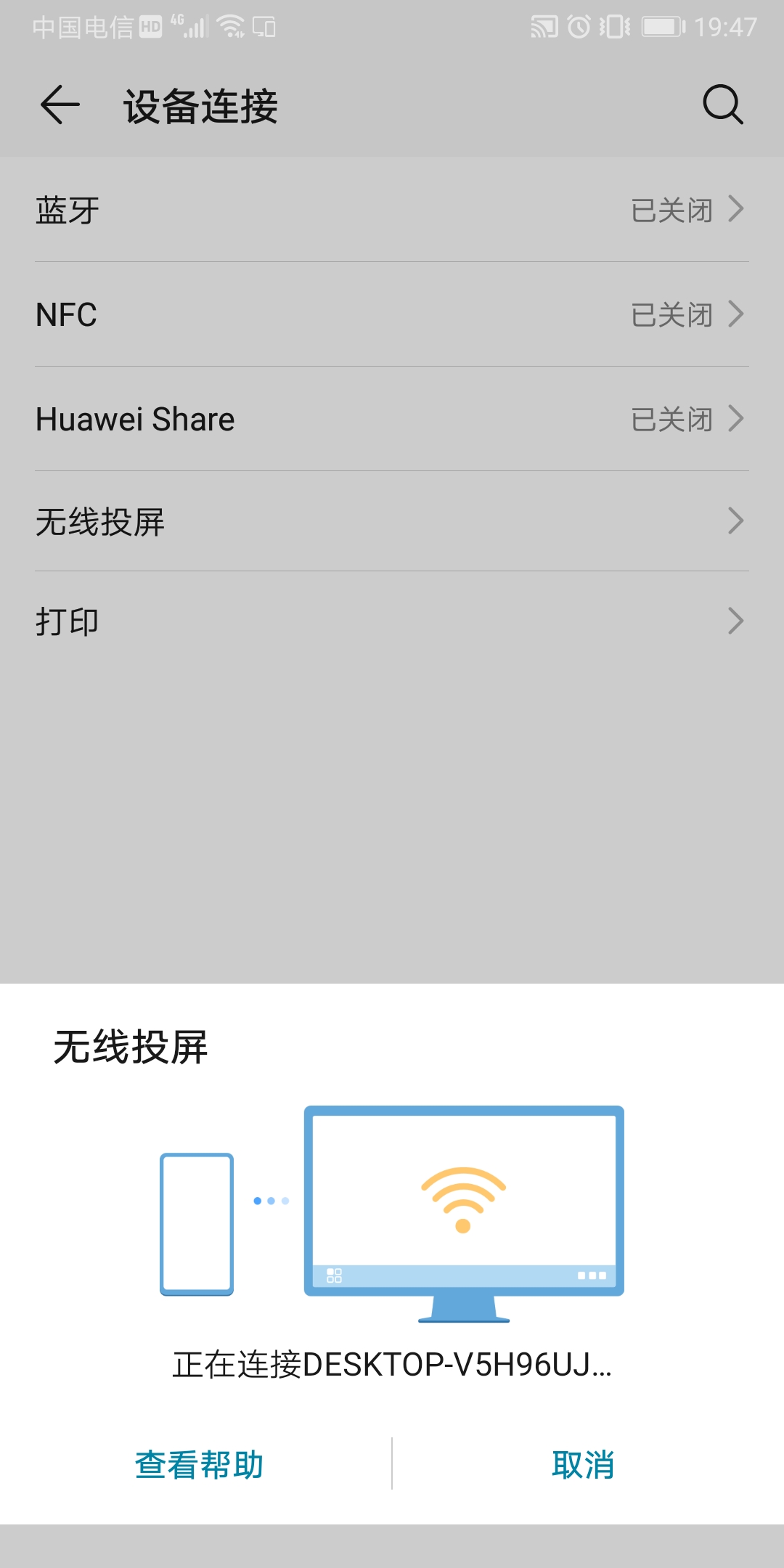Expand the 无线投屏 row chevron
784x1568 pixels.
pyautogui.click(x=736, y=520)
